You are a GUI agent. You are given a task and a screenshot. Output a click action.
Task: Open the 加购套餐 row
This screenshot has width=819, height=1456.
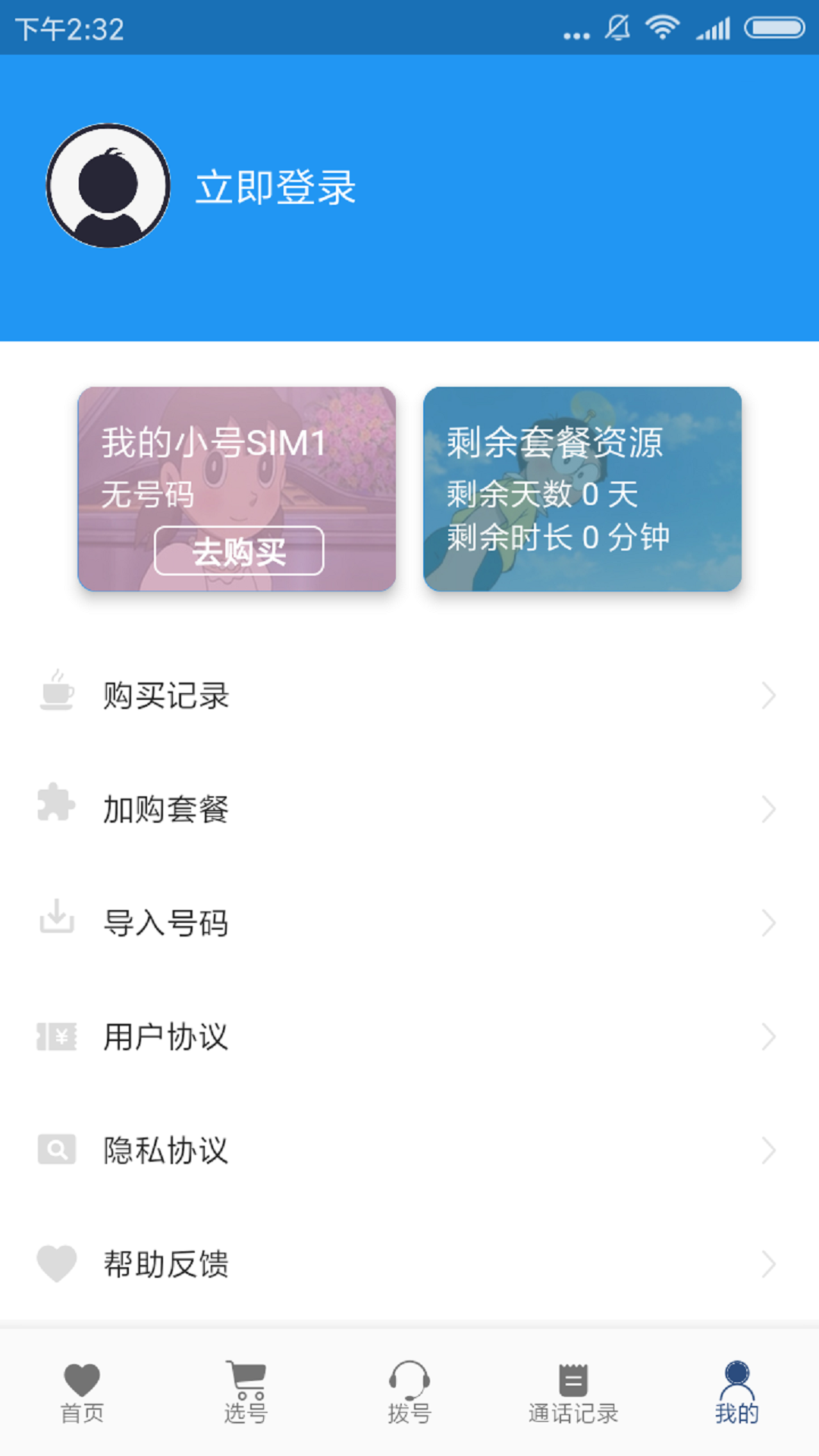point(409,809)
